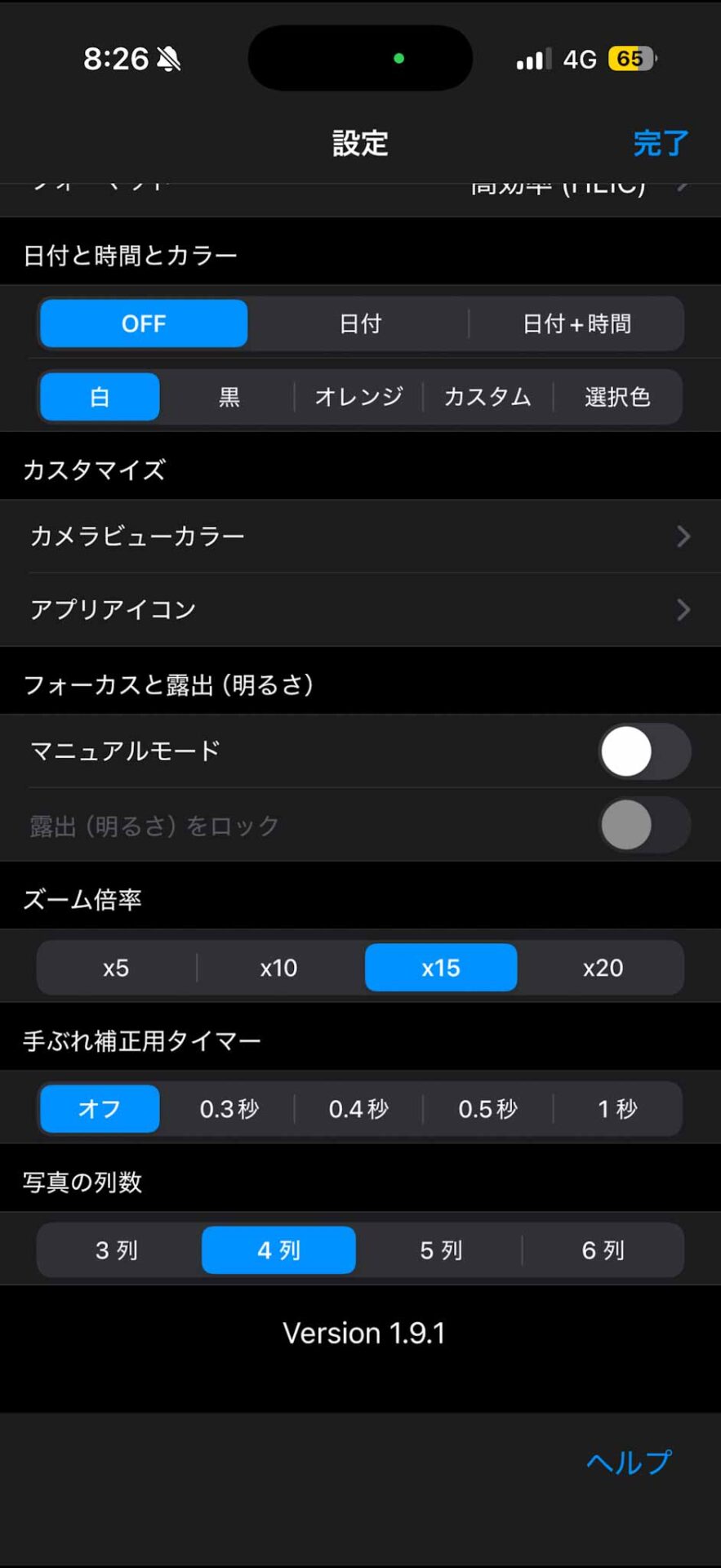Tap 完了 to close settings
This screenshot has height=1568, width=721.
[660, 143]
